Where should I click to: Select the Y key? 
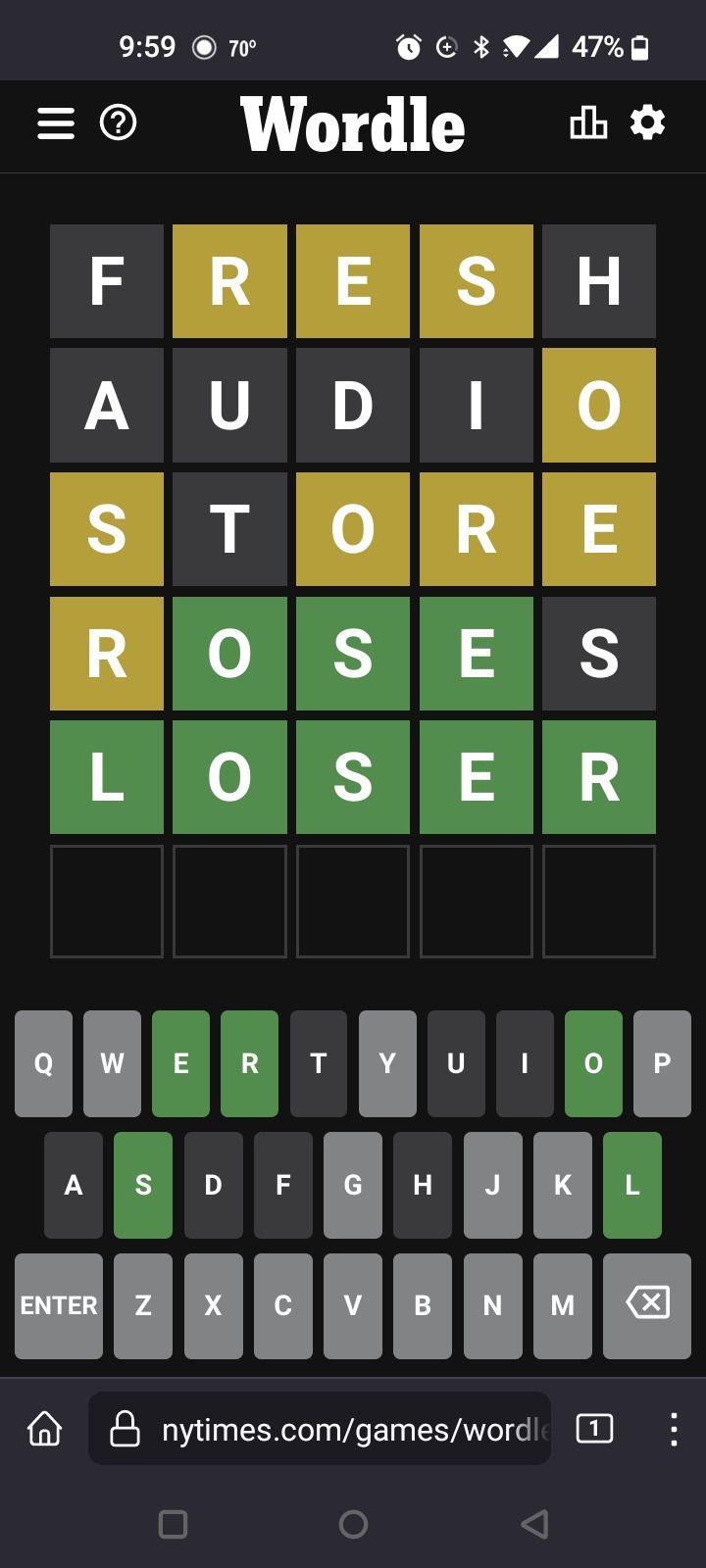point(387,1064)
